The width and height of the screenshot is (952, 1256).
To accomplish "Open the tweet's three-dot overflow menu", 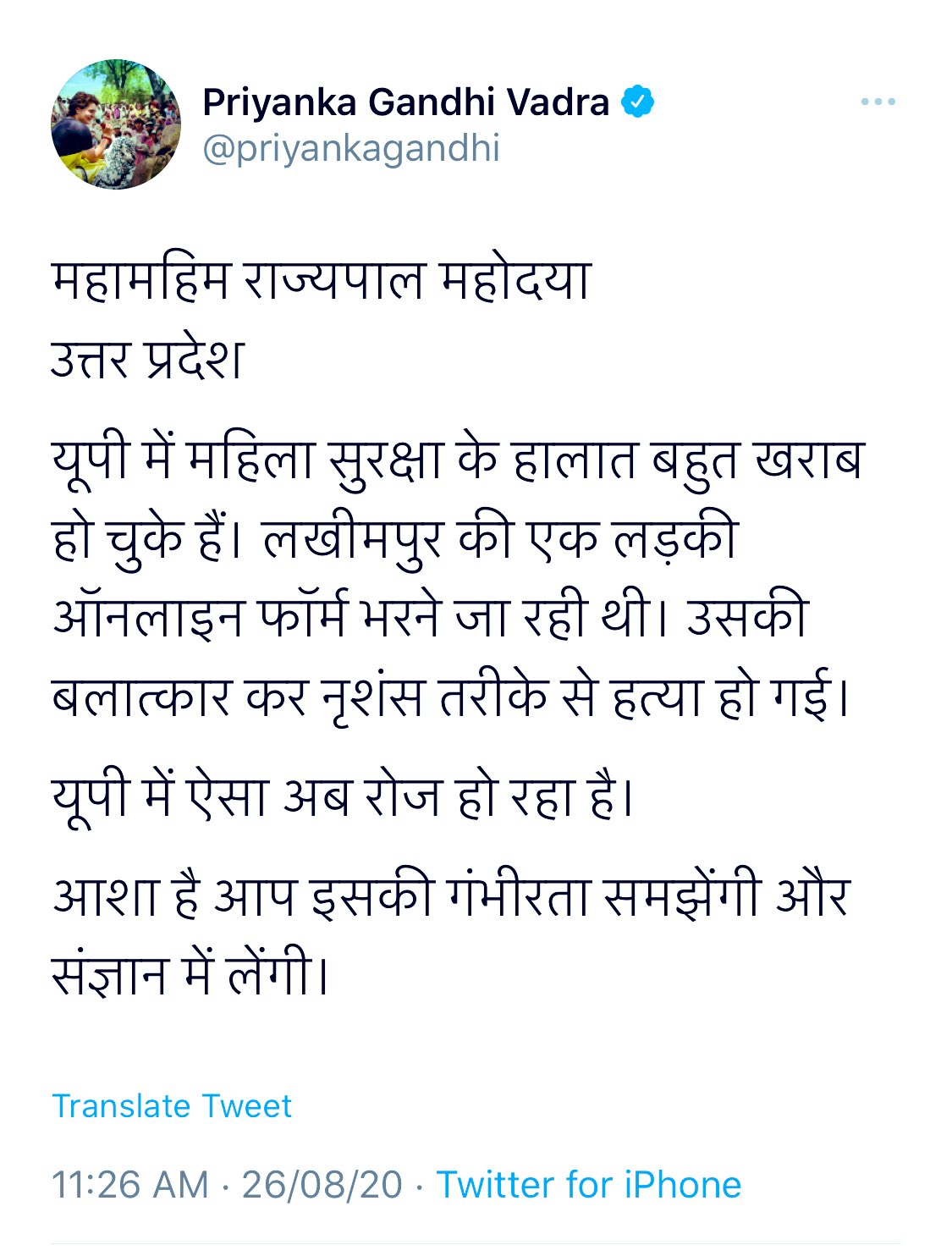I will [878, 102].
